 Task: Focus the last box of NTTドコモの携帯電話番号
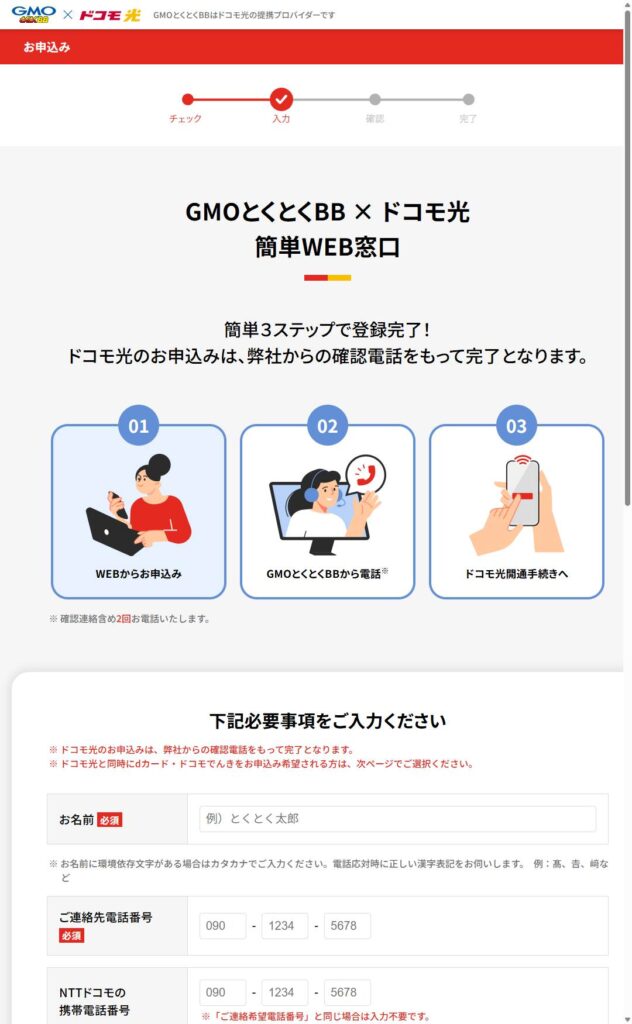pyautogui.click(x=347, y=992)
